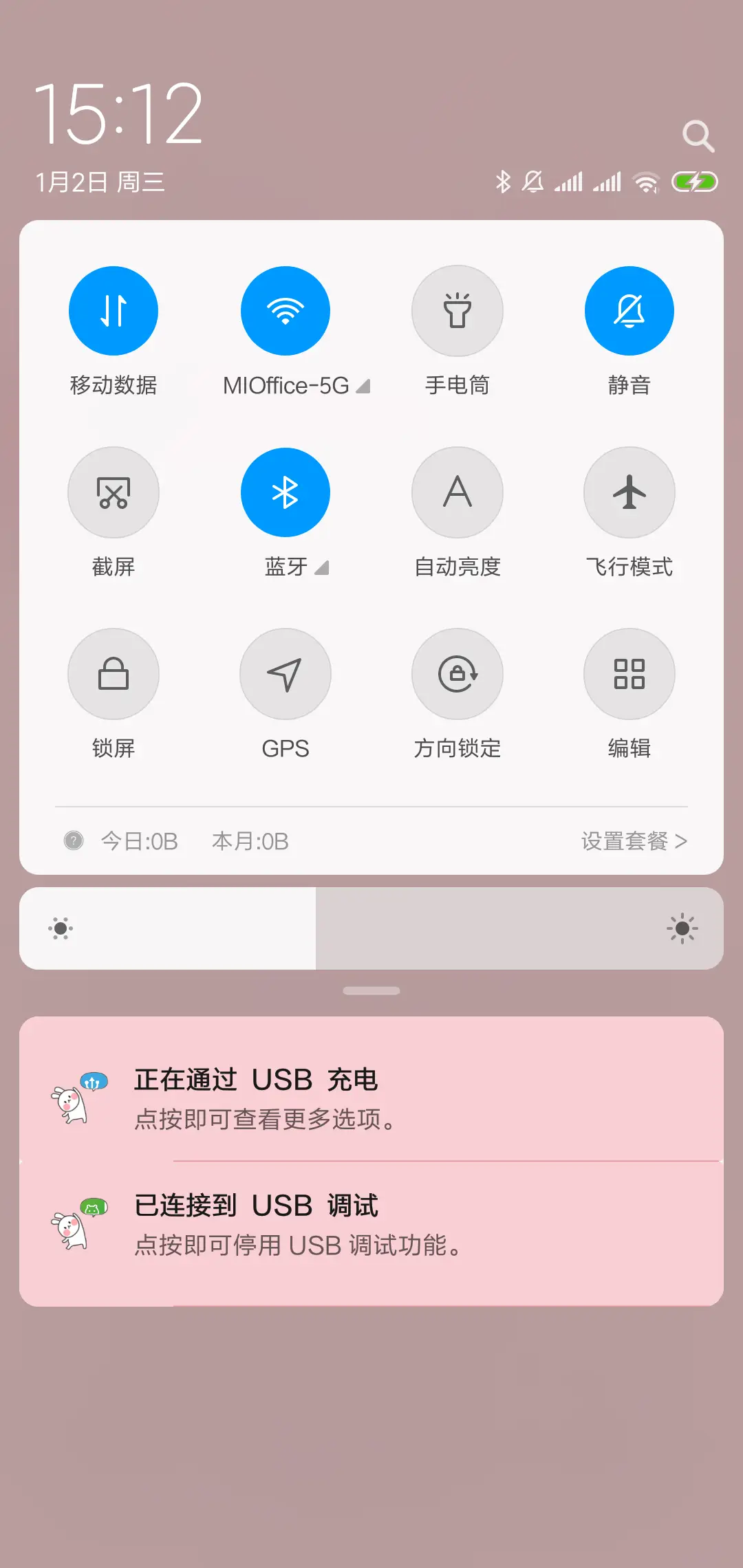Image resolution: width=743 pixels, height=1568 pixels.
Task: Tap the lock screen tile
Action: tap(114, 674)
